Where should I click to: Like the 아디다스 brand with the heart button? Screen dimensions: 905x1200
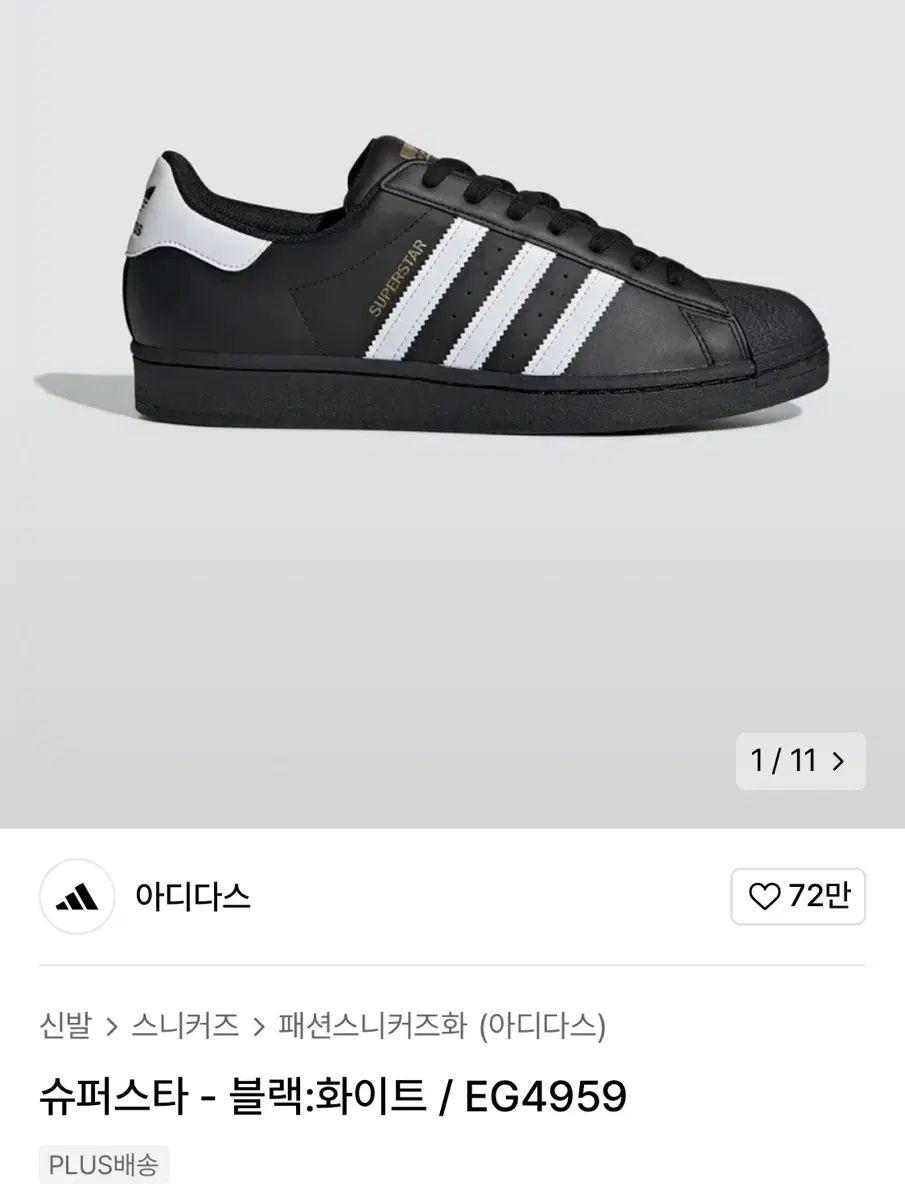pos(799,897)
